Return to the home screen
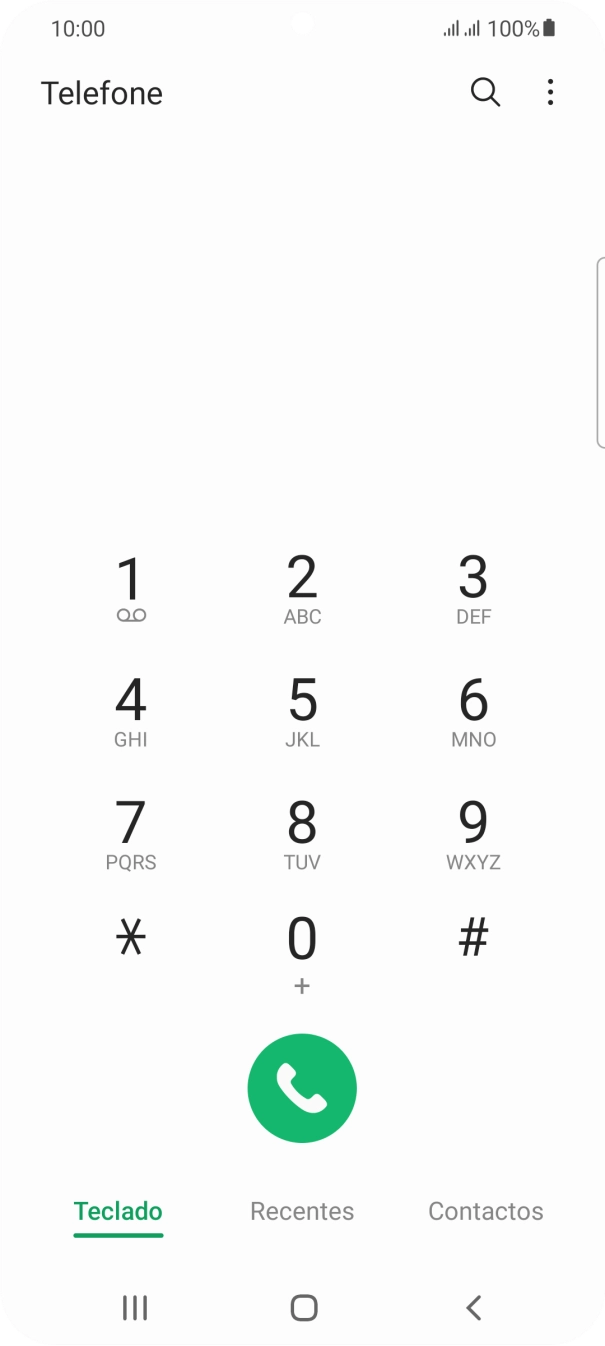The image size is (605, 1346). pyautogui.click(x=303, y=1307)
